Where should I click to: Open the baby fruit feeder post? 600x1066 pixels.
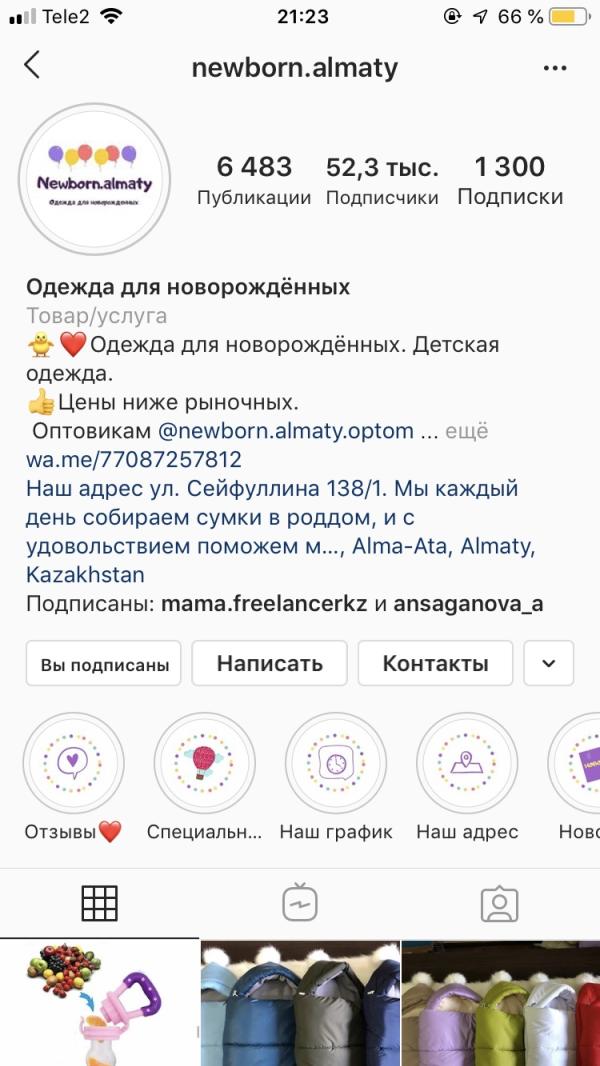99,1002
